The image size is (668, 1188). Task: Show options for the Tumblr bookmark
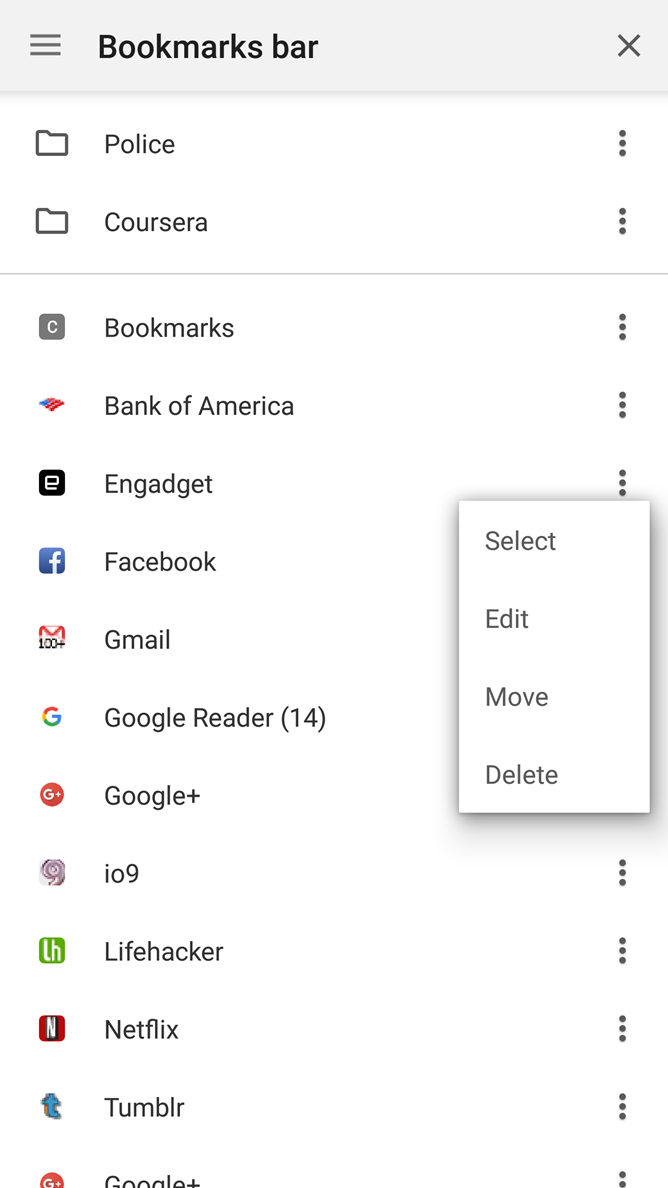pyautogui.click(x=623, y=1107)
